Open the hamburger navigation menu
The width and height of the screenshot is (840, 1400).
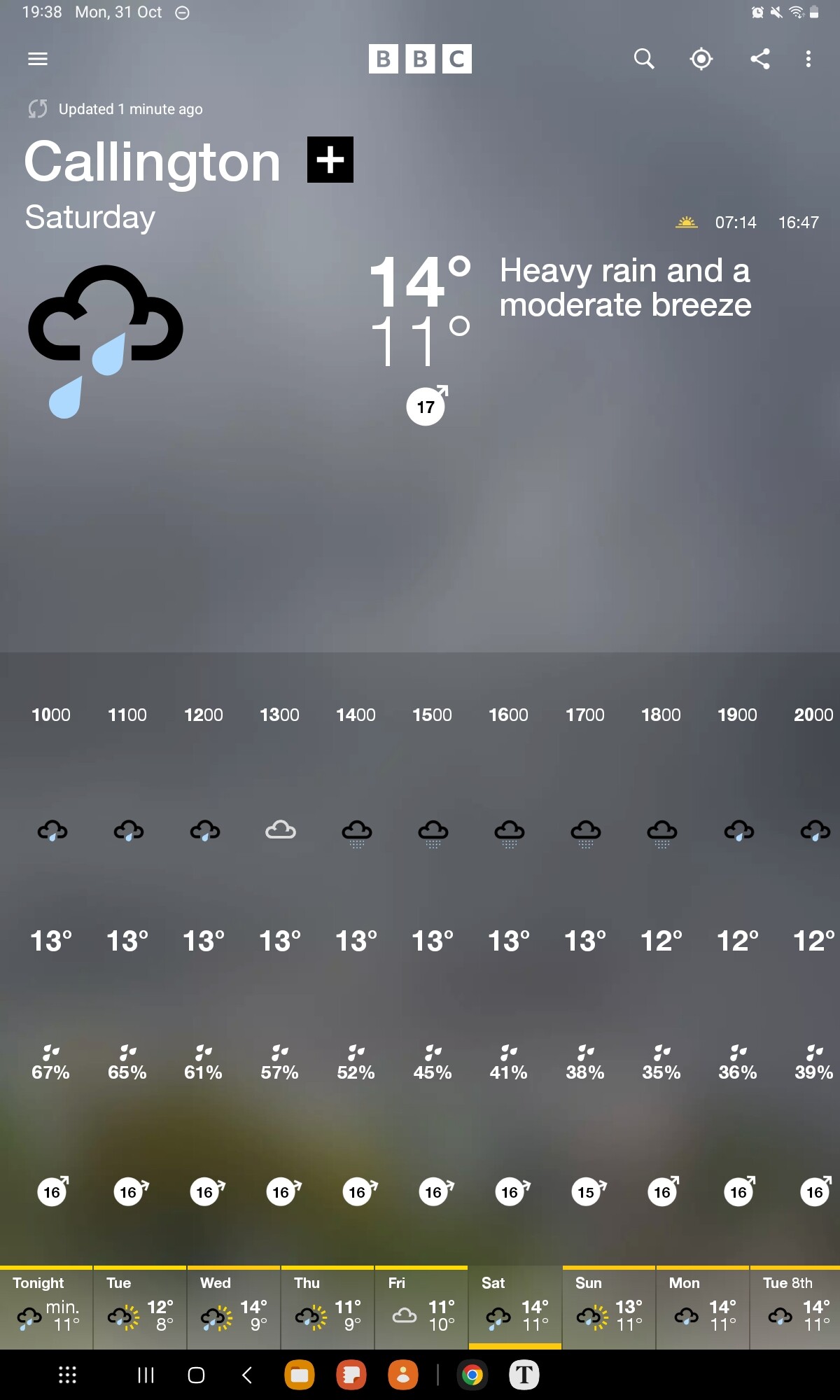pyautogui.click(x=38, y=59)
